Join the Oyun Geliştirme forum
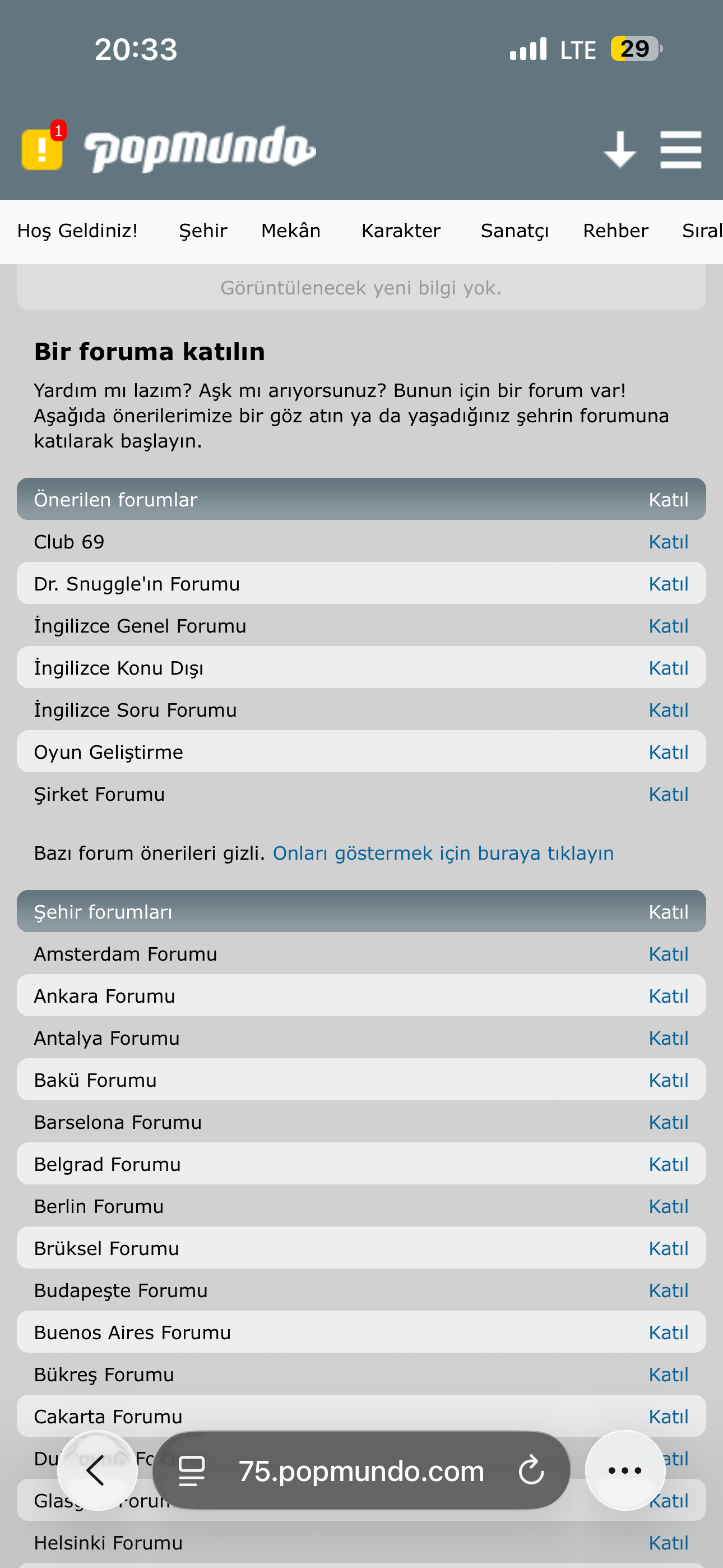The height and width of the screenshot is (1568, 723). coord(668,751)
